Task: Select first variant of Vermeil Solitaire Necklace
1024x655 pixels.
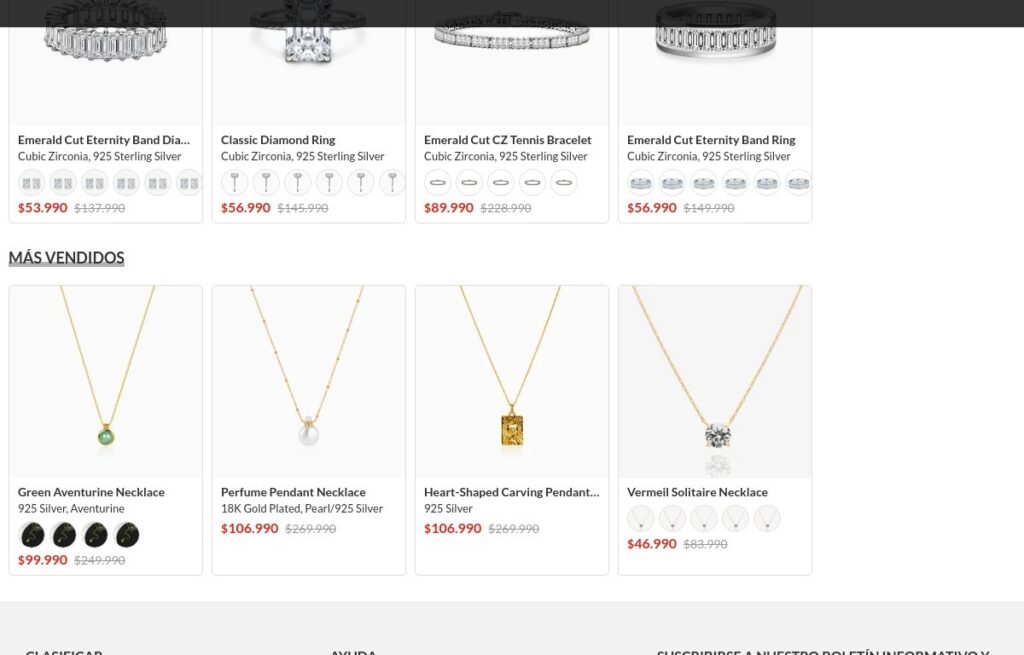Action: pos(641,519)
